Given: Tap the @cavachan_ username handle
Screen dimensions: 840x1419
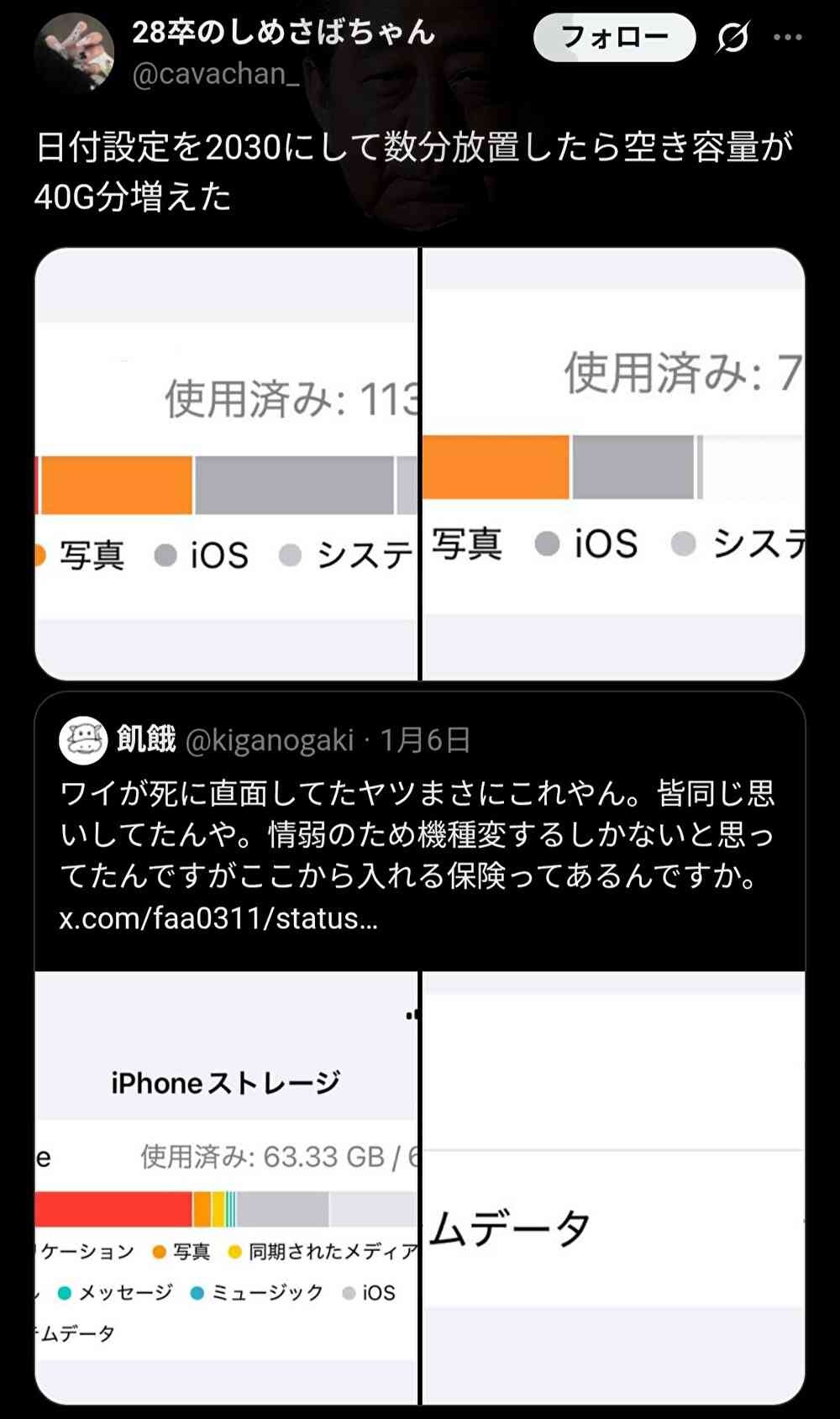Looking at the screenshot, I should pos(216,75).
